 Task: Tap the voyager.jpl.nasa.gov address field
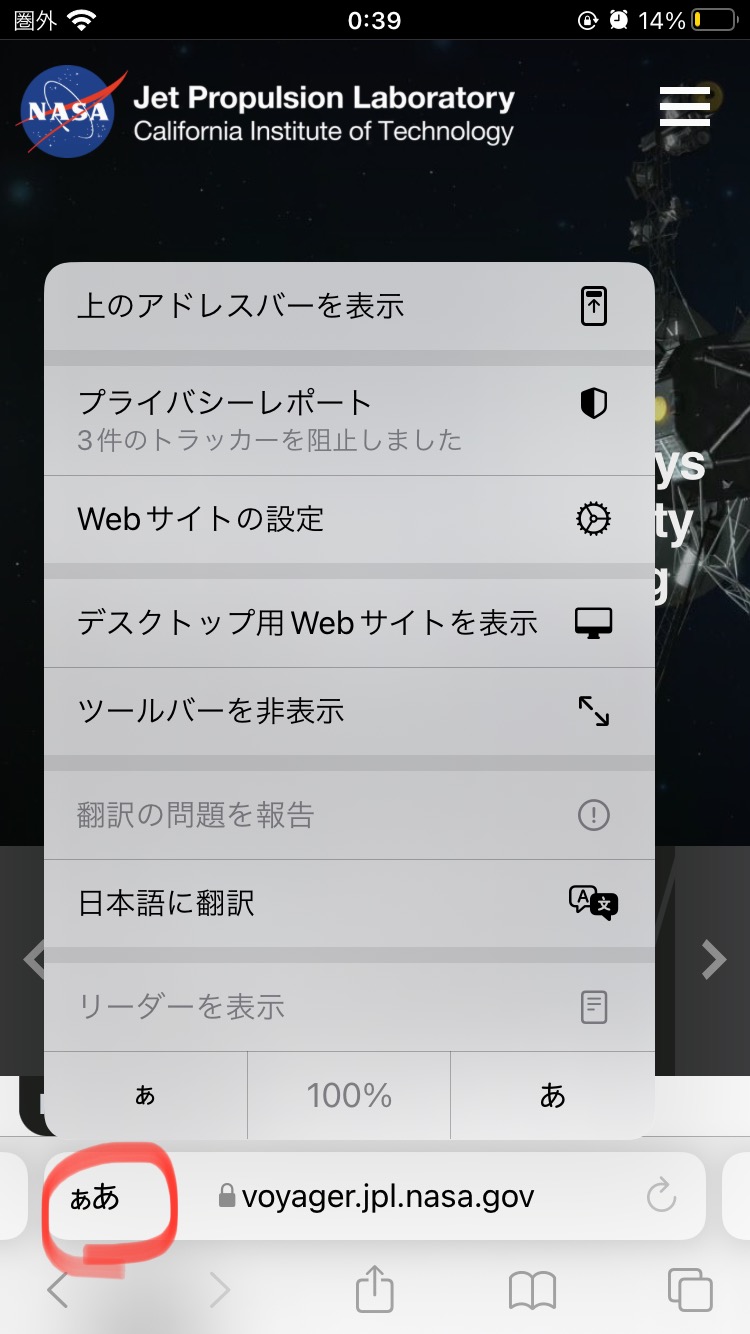point(388,1196)
